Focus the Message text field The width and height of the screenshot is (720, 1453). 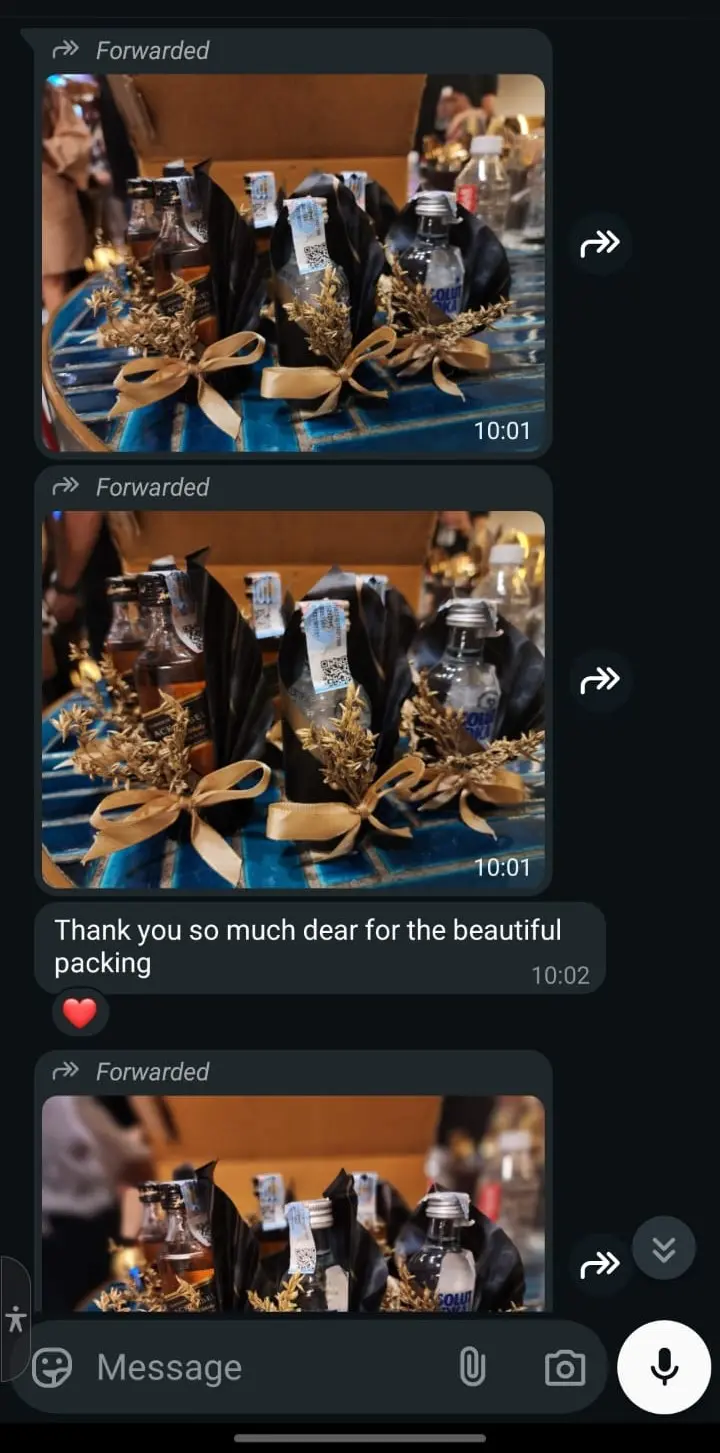pyautogui.click(x=260, y=1367)
